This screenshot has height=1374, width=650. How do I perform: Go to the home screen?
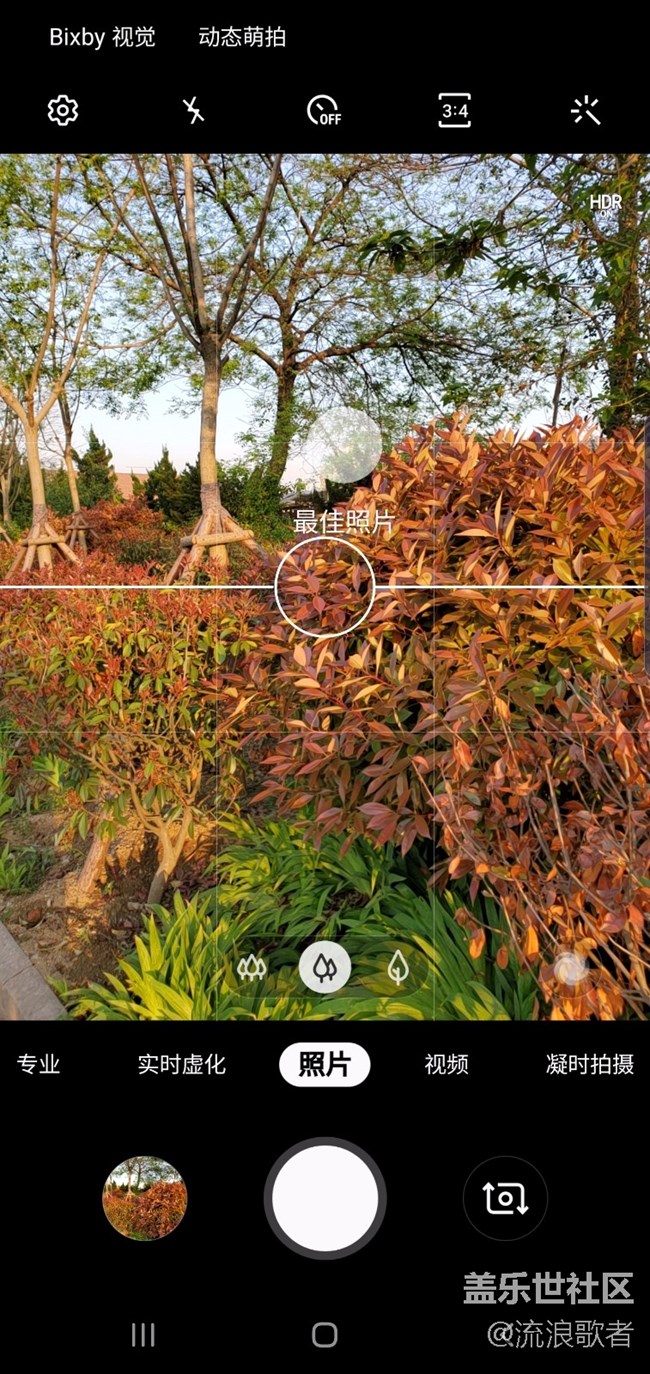click(x=325, y=1334)
